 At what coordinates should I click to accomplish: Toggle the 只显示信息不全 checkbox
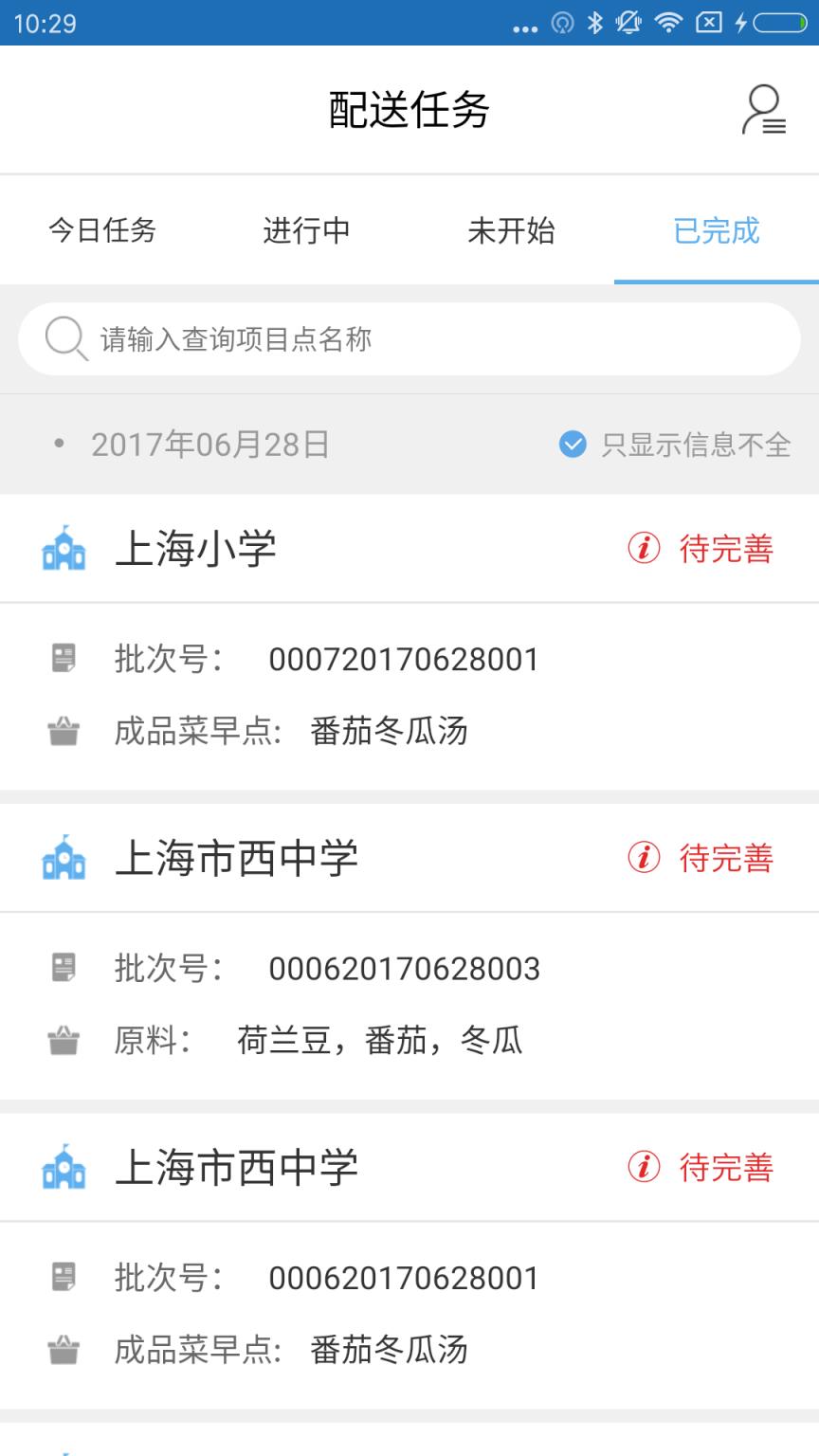(x=572, y=443)
